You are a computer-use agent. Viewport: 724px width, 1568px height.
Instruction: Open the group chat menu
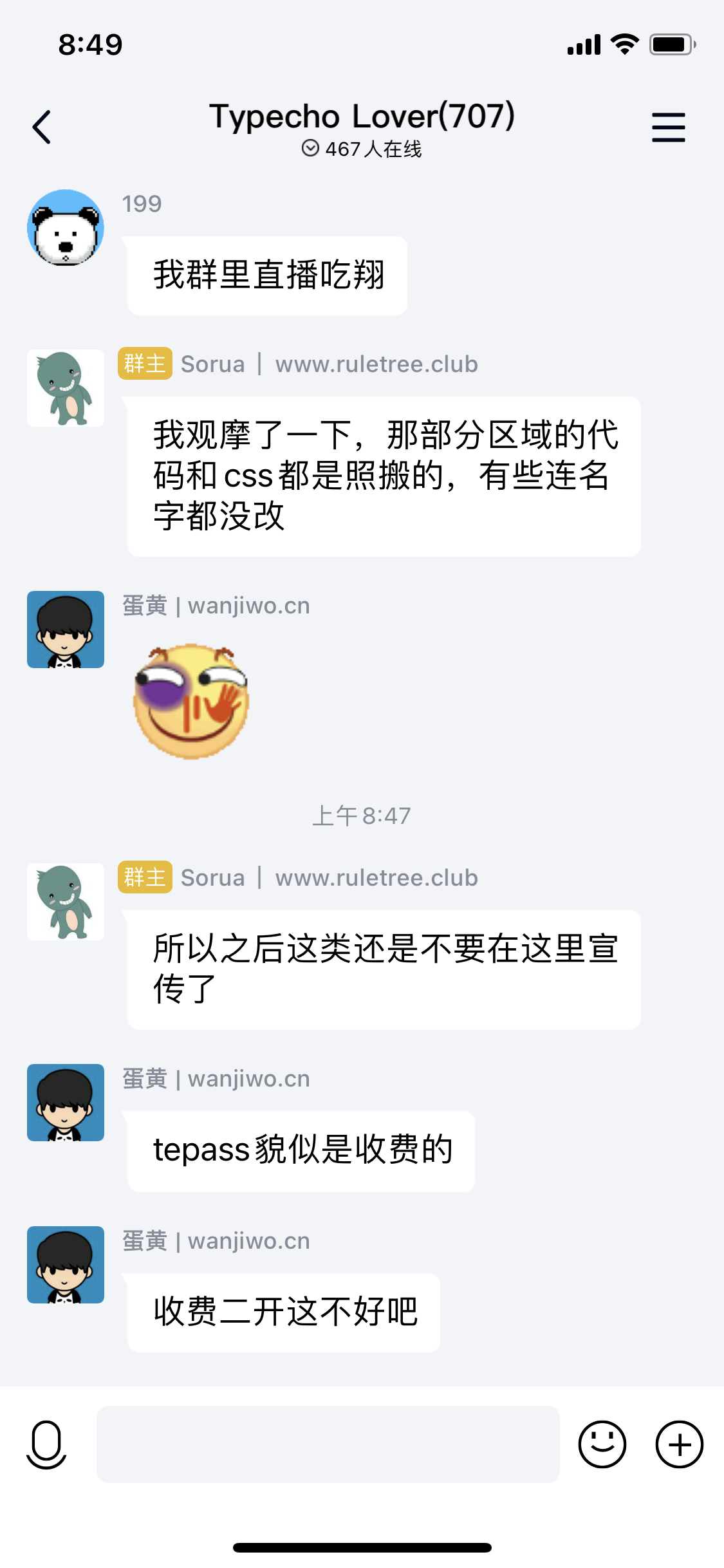click(668, 127)
